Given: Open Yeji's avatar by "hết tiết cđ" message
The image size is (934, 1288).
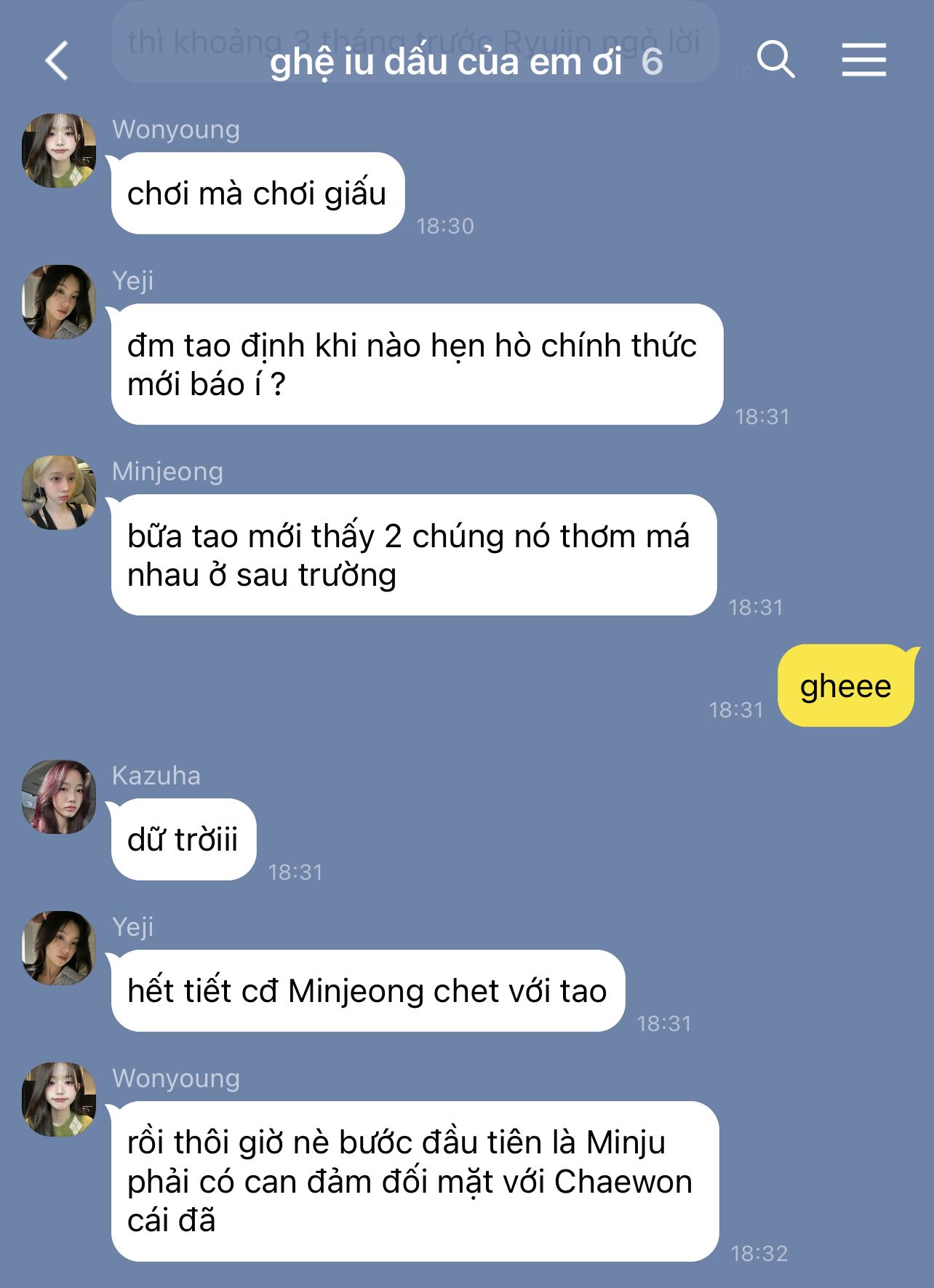Looking at the screenshot, I should coord(59,948).
